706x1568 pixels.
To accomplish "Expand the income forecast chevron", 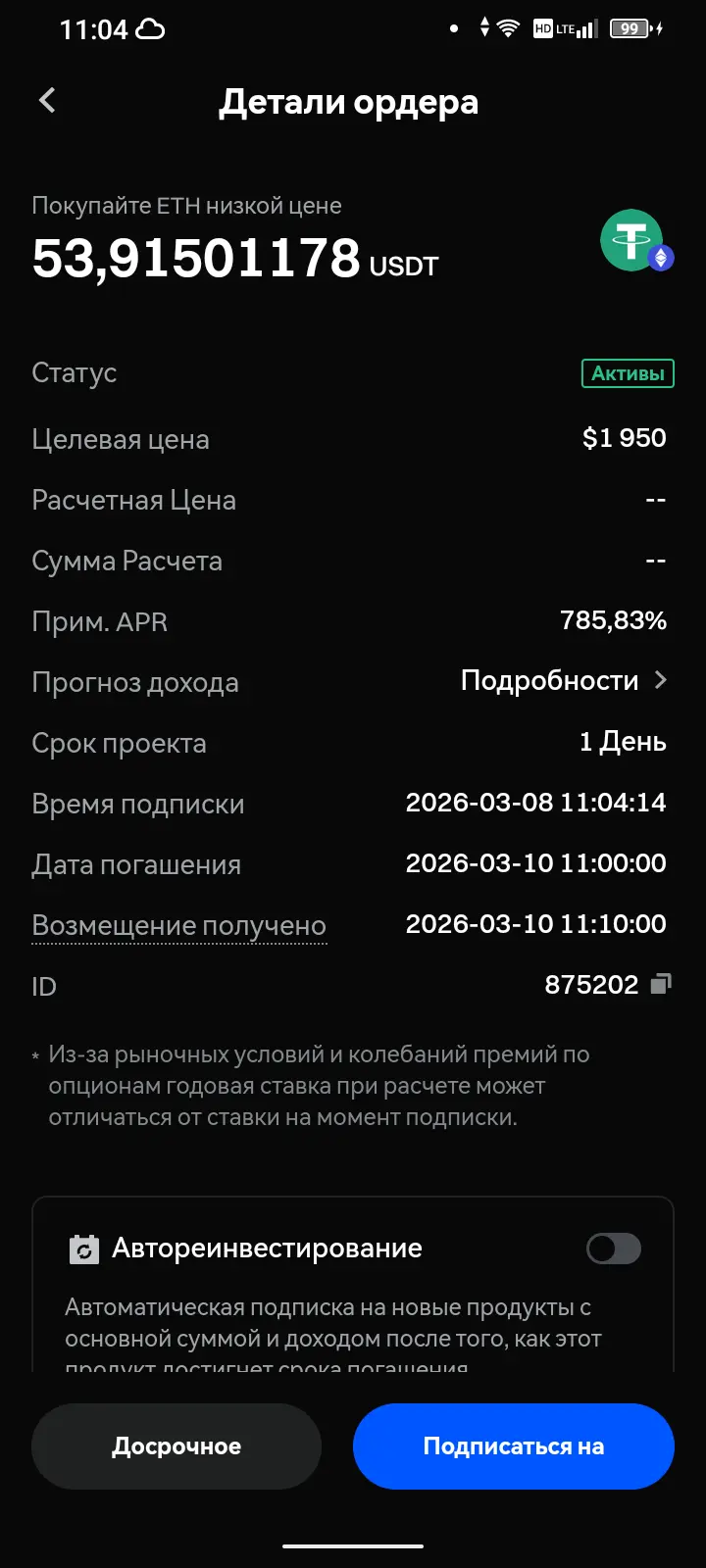I will 660,679.
